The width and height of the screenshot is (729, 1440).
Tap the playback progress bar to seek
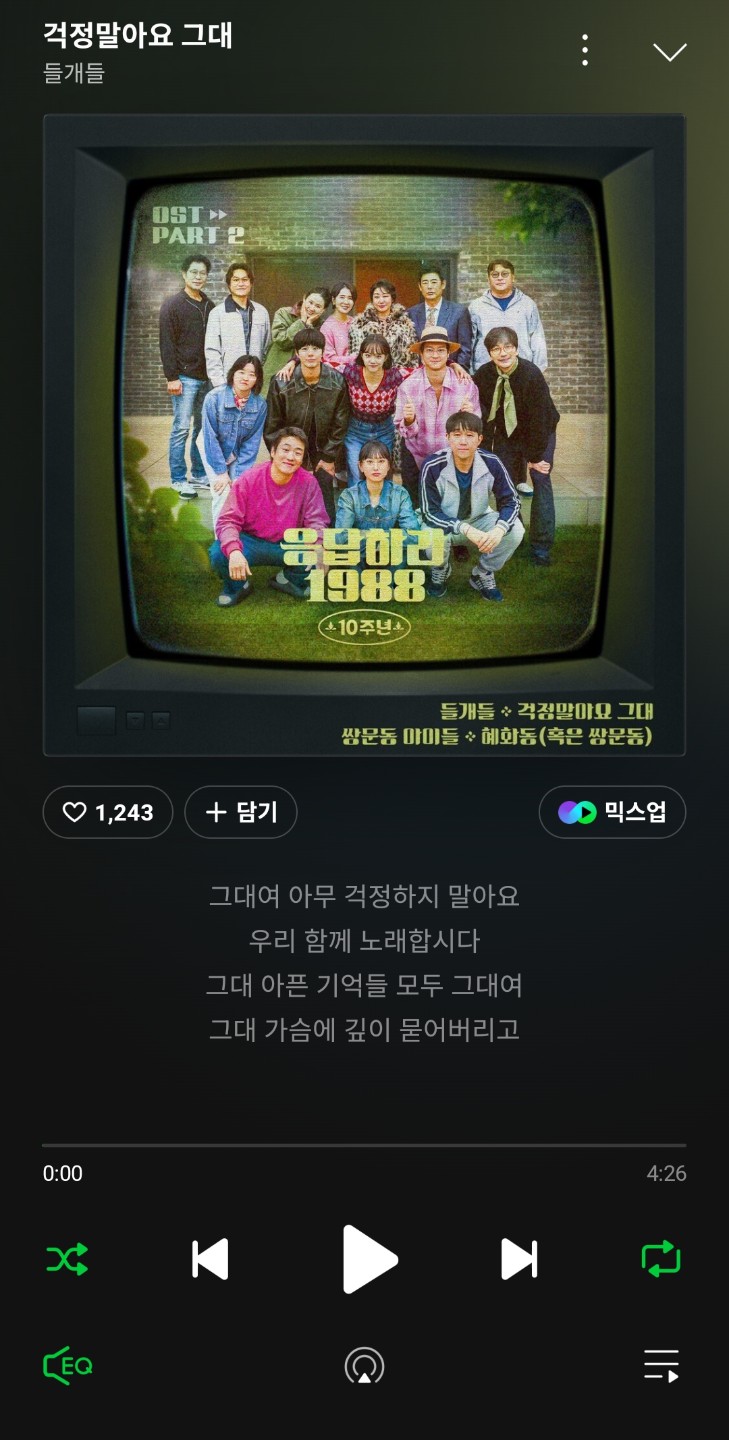pyautogui.click(x=364, y=1145)
